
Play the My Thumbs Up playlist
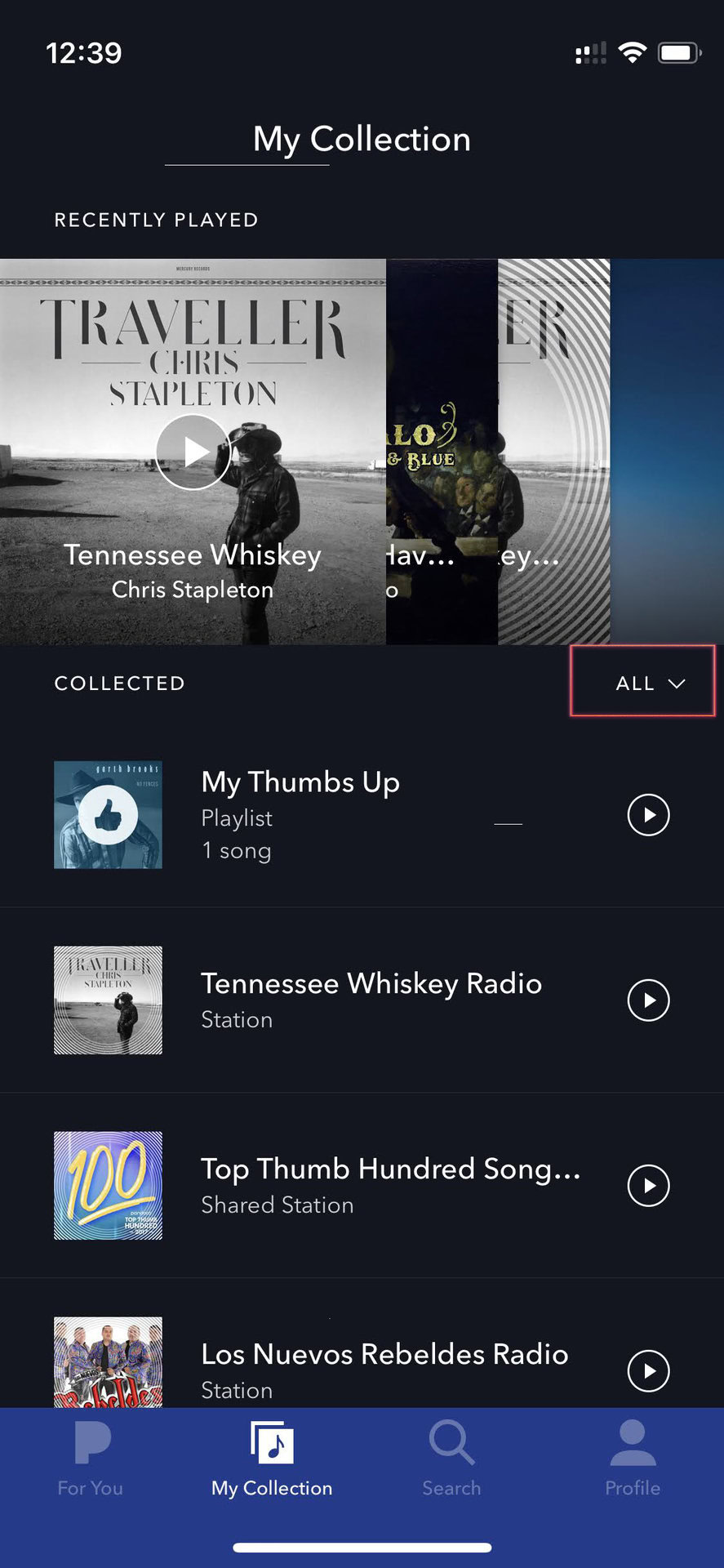[648, 815]
